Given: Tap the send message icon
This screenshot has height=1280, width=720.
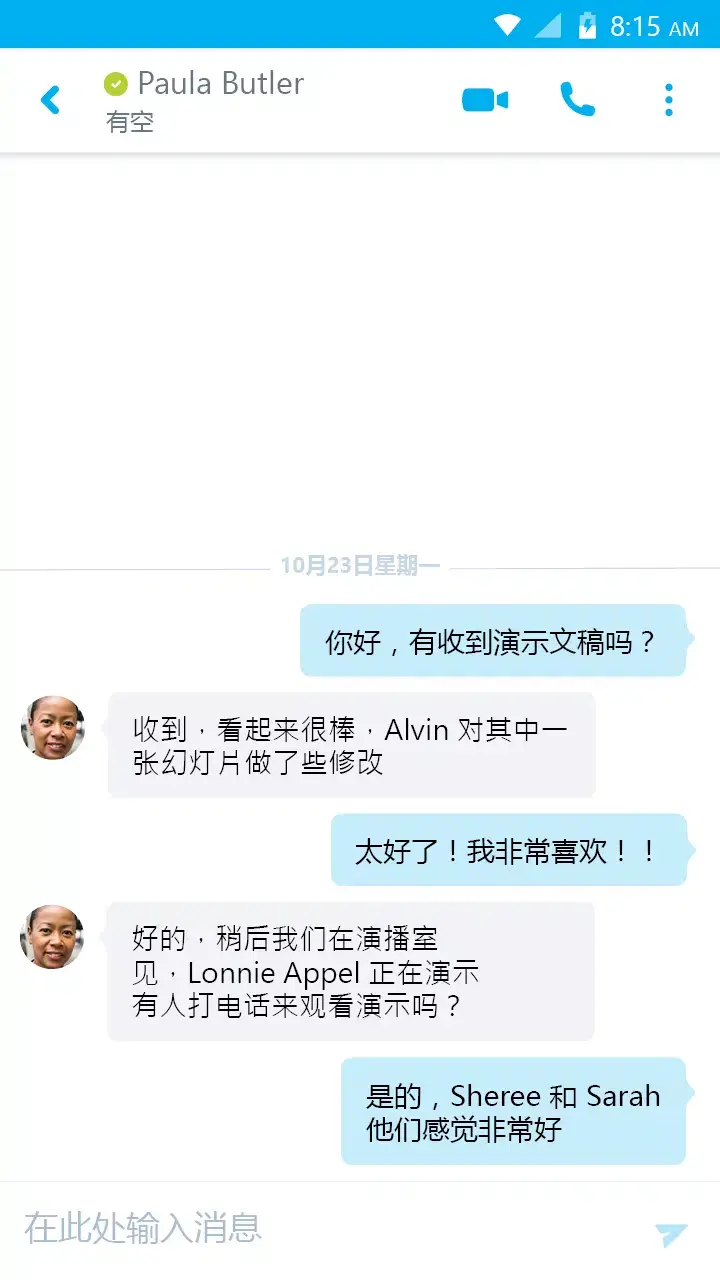Looking at the screenshot, I should point(669,1232).
